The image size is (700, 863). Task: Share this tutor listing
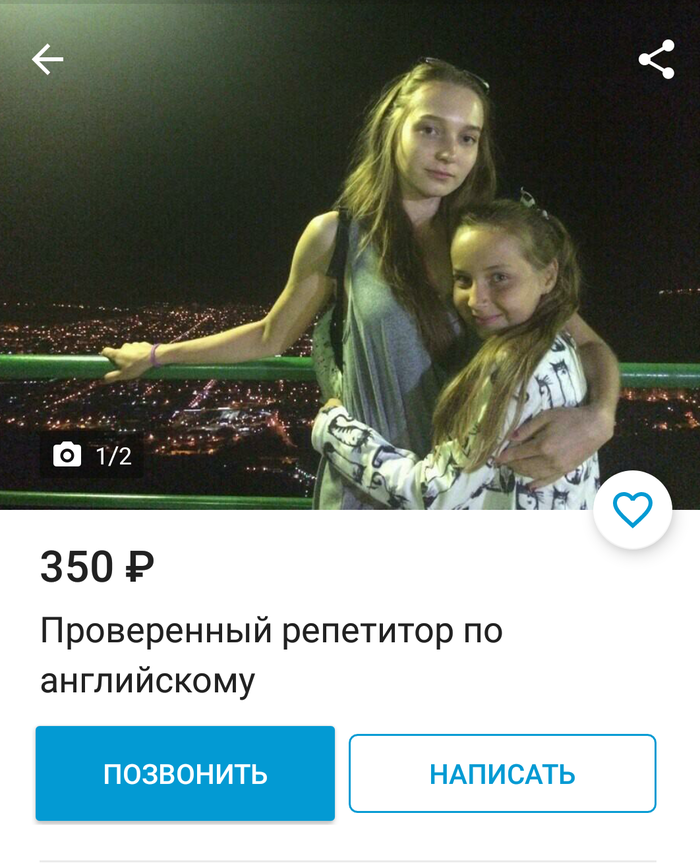(x=656, y=60)
